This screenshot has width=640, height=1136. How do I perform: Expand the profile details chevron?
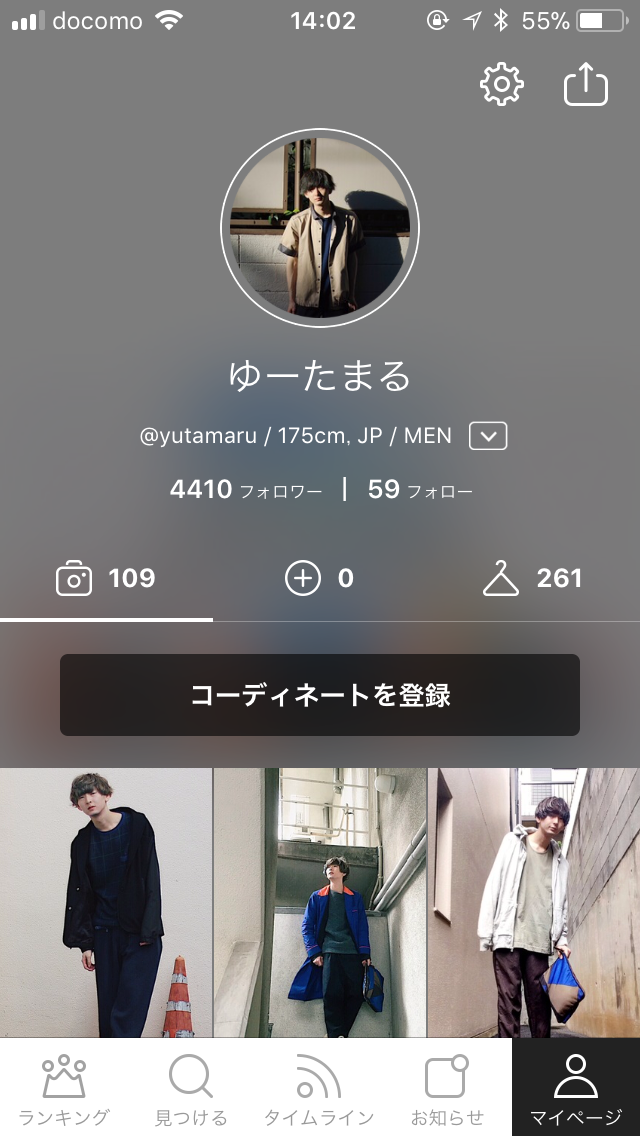488,436
